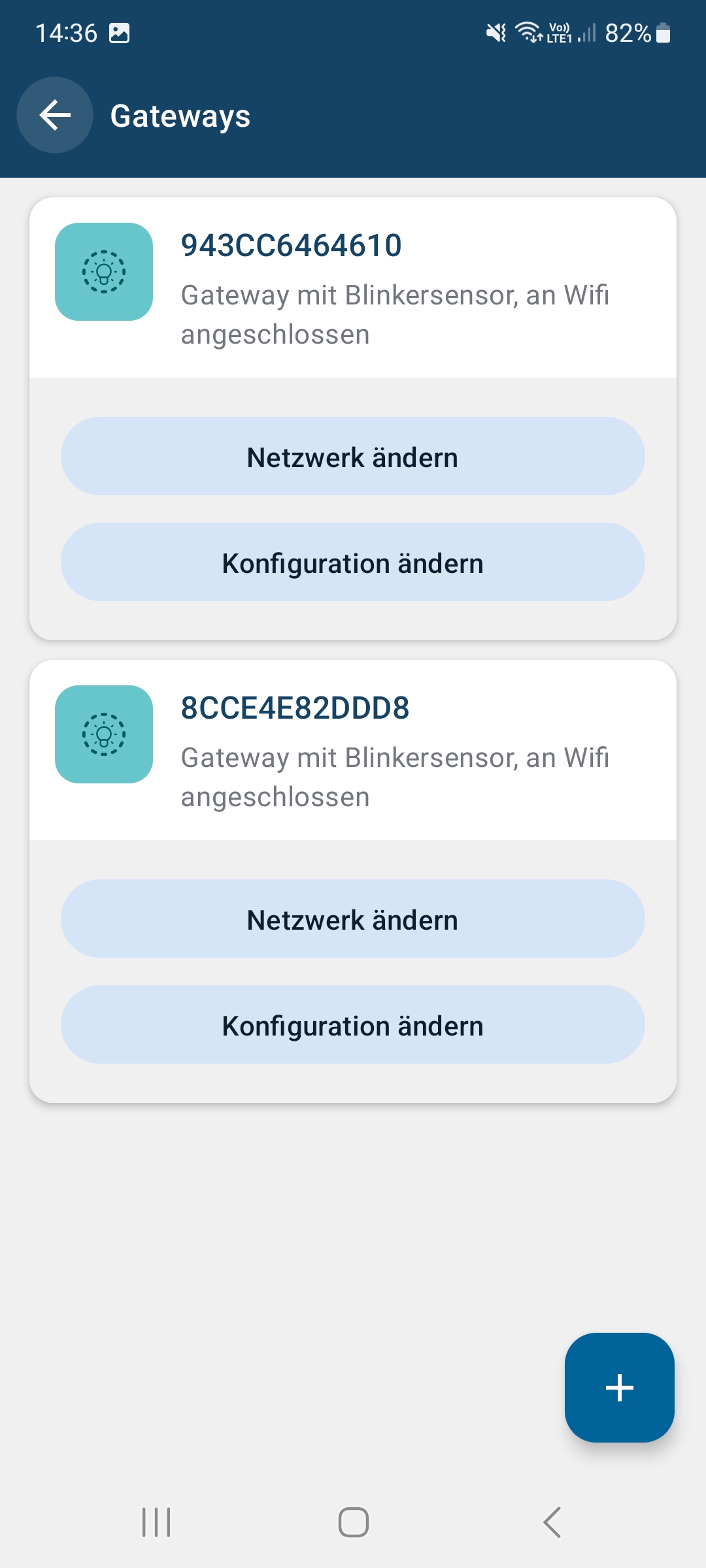Open the system recent apps view
Viewport: 706px width, 1568px height.
click(156, 1522)
